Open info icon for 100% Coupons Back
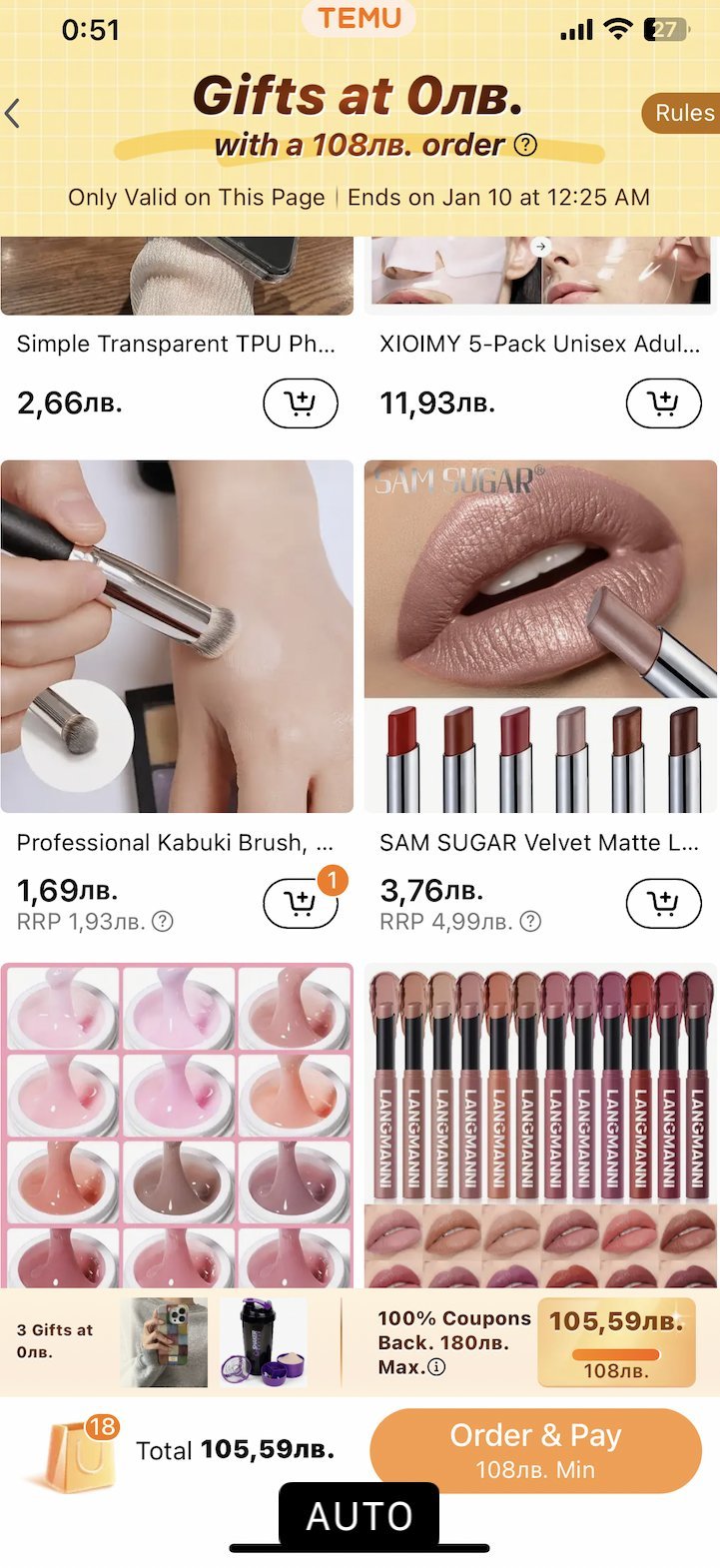This screenshot has height=1568, width=720. coord(436,1367)
